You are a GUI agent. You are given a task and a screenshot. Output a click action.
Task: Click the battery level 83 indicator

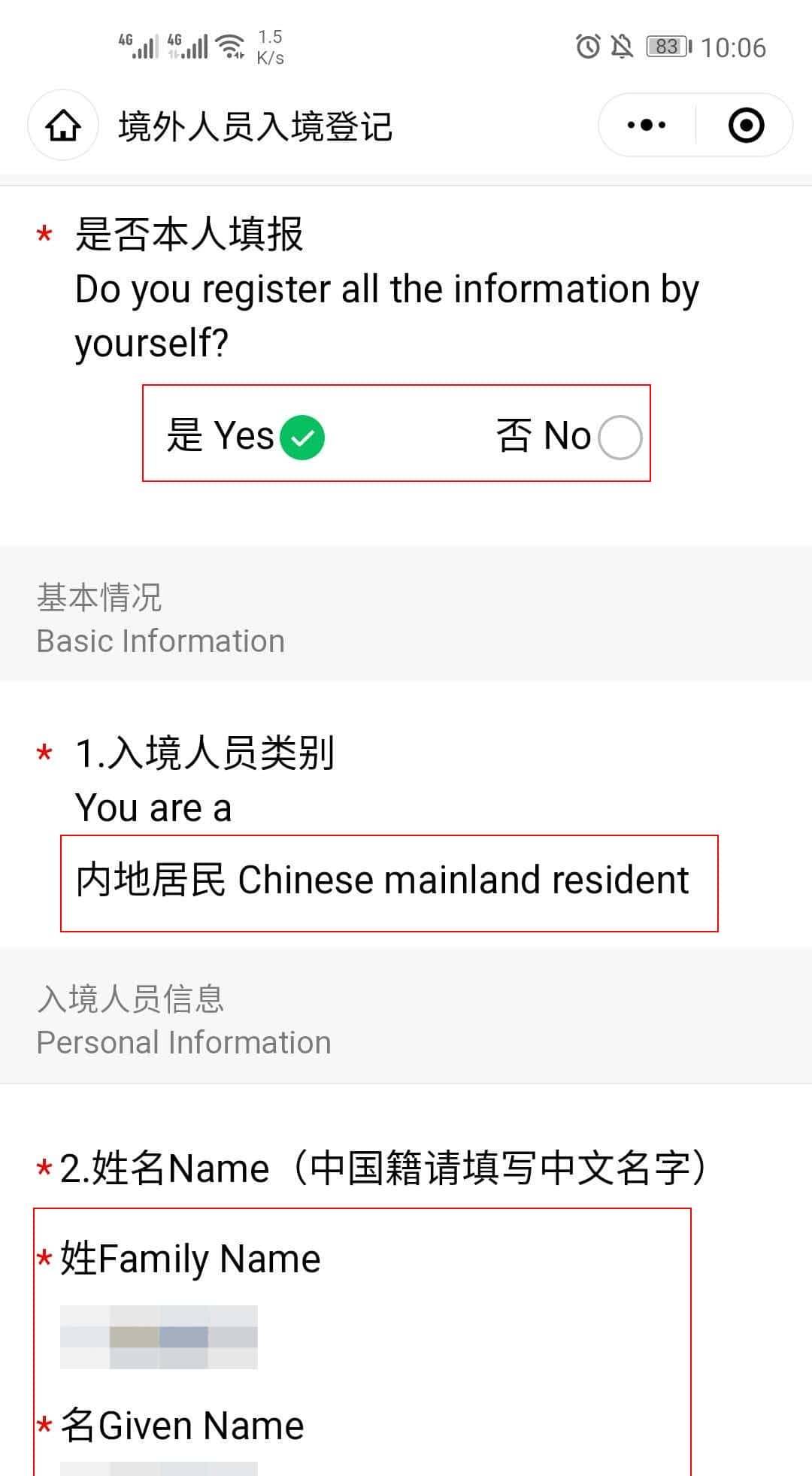(668, 47)
